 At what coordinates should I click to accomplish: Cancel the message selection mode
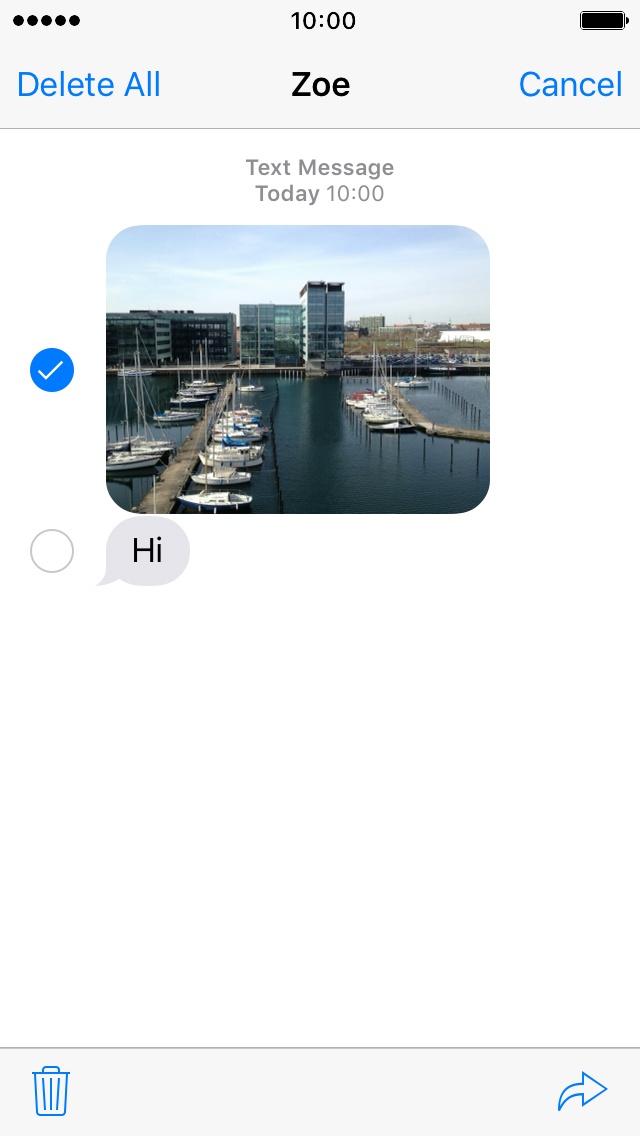pyautogui.click(x=570, y=85)
